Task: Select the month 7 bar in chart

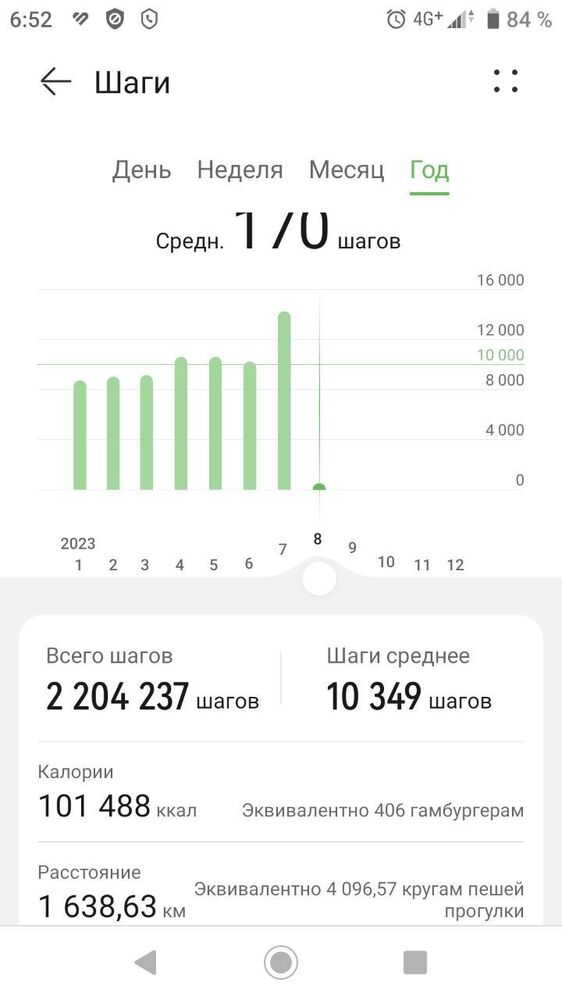Action: 284,401
